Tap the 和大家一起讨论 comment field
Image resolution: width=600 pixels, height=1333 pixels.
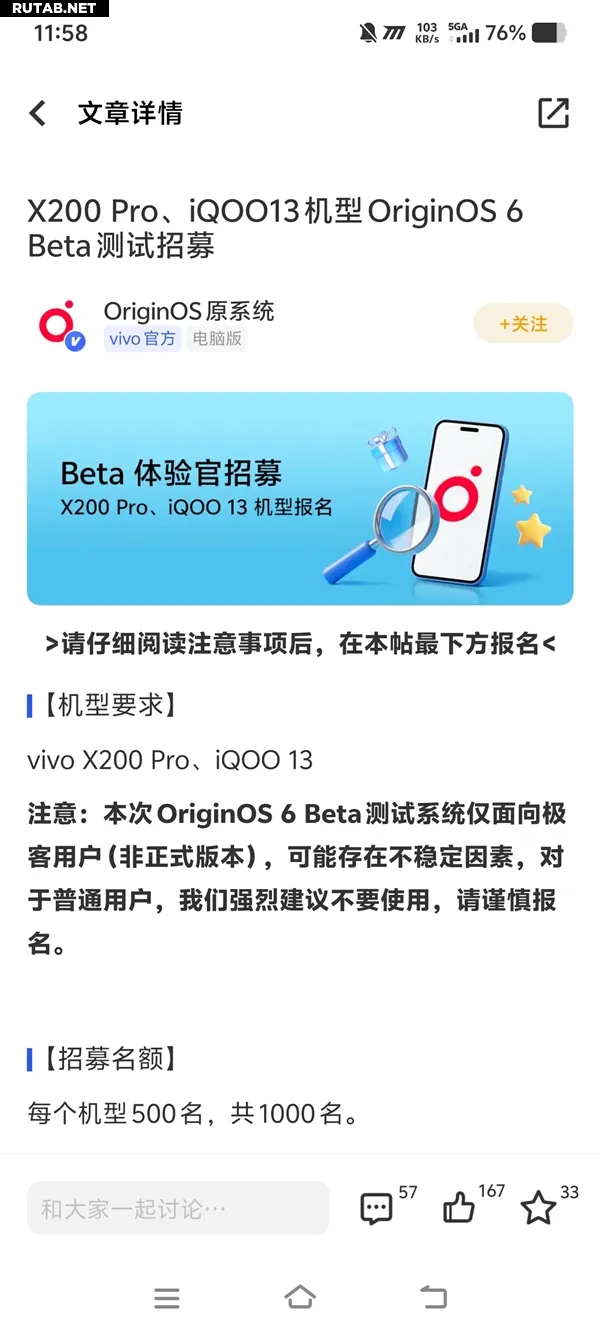178,1209
